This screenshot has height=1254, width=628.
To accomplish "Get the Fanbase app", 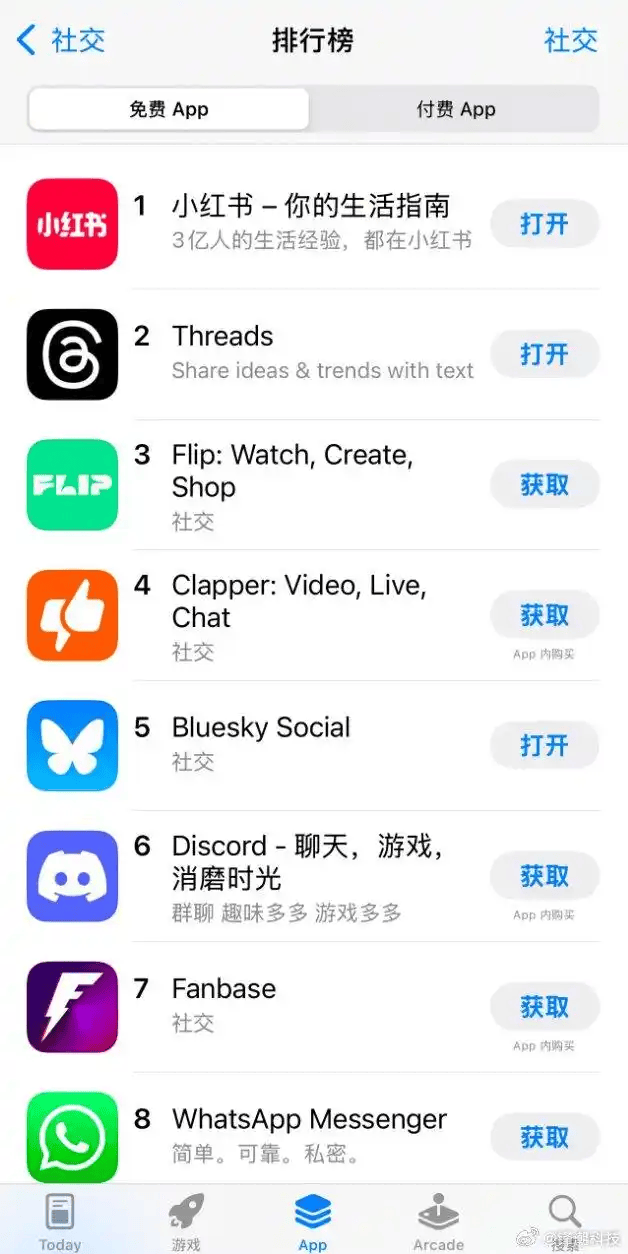I will pyautogui.click(x=544, y=1007).
